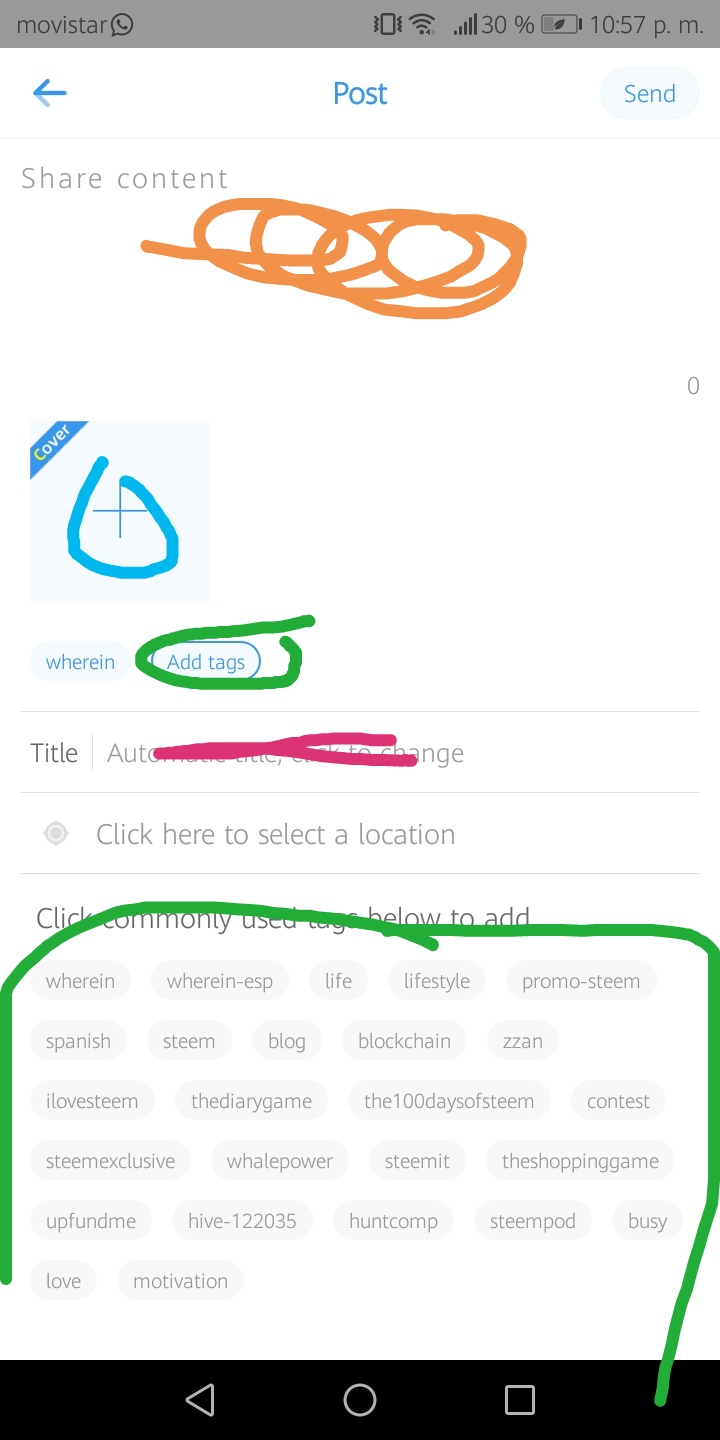The height and width of the screenshot is (1440, 720).
Task: Add the hive-122035 tag
Action: tap(242, 1221)
